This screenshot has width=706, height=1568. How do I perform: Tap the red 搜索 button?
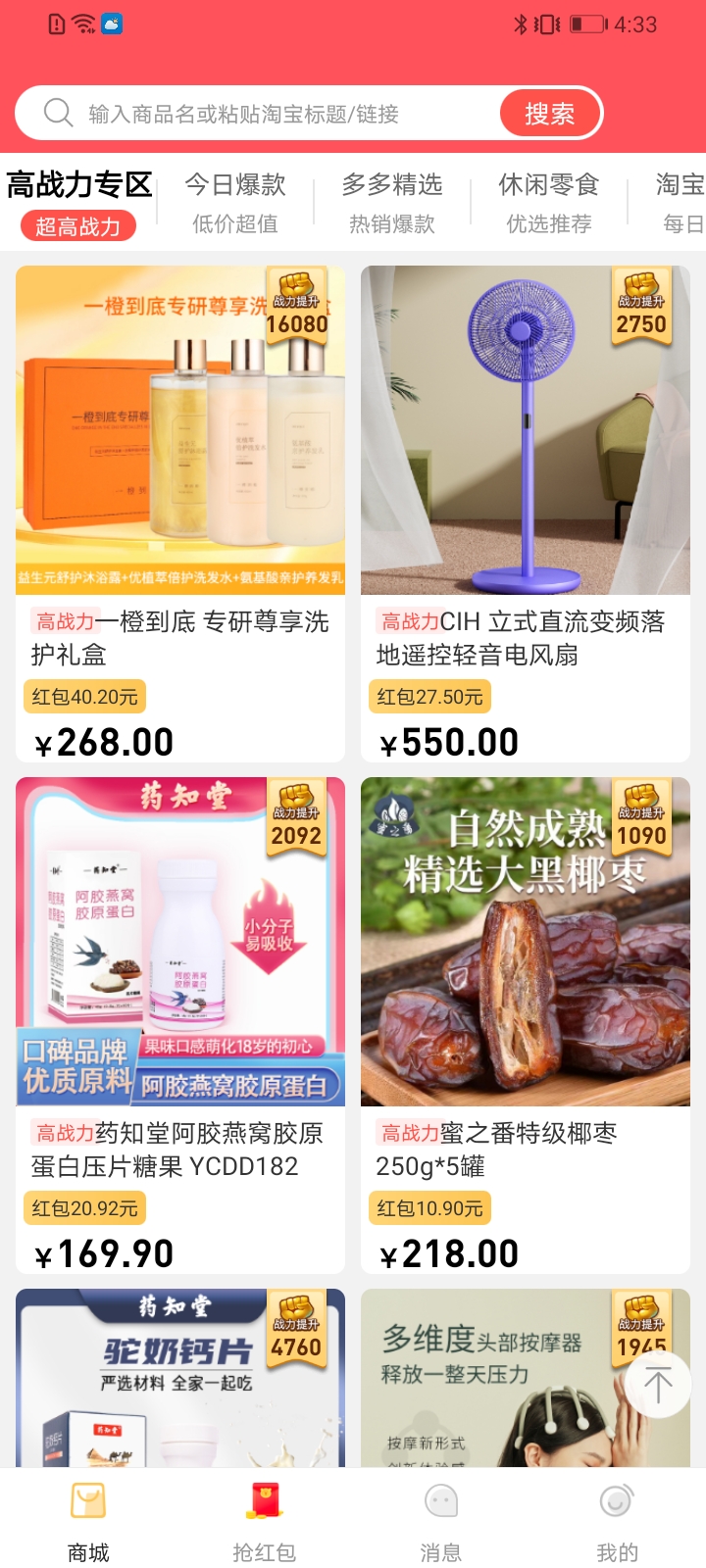pos(550,115)
